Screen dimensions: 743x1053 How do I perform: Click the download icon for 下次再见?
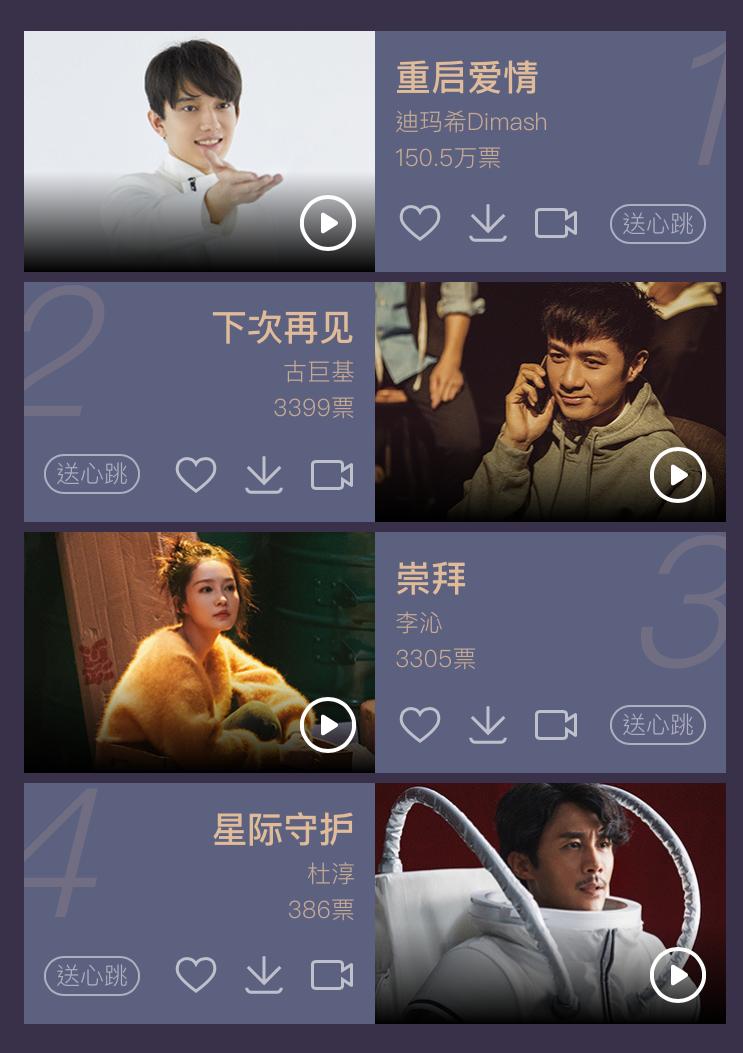coord(264,474)
